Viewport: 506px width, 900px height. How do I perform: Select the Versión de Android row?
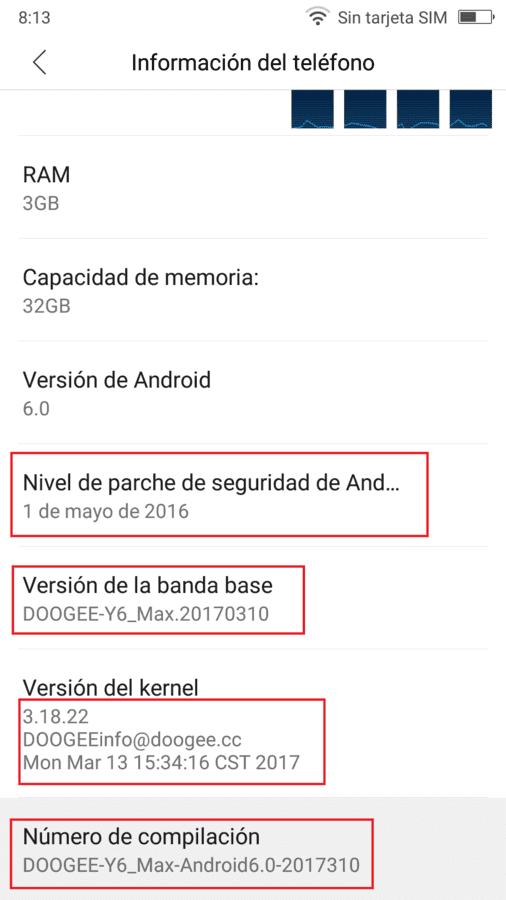pos(253,393)
